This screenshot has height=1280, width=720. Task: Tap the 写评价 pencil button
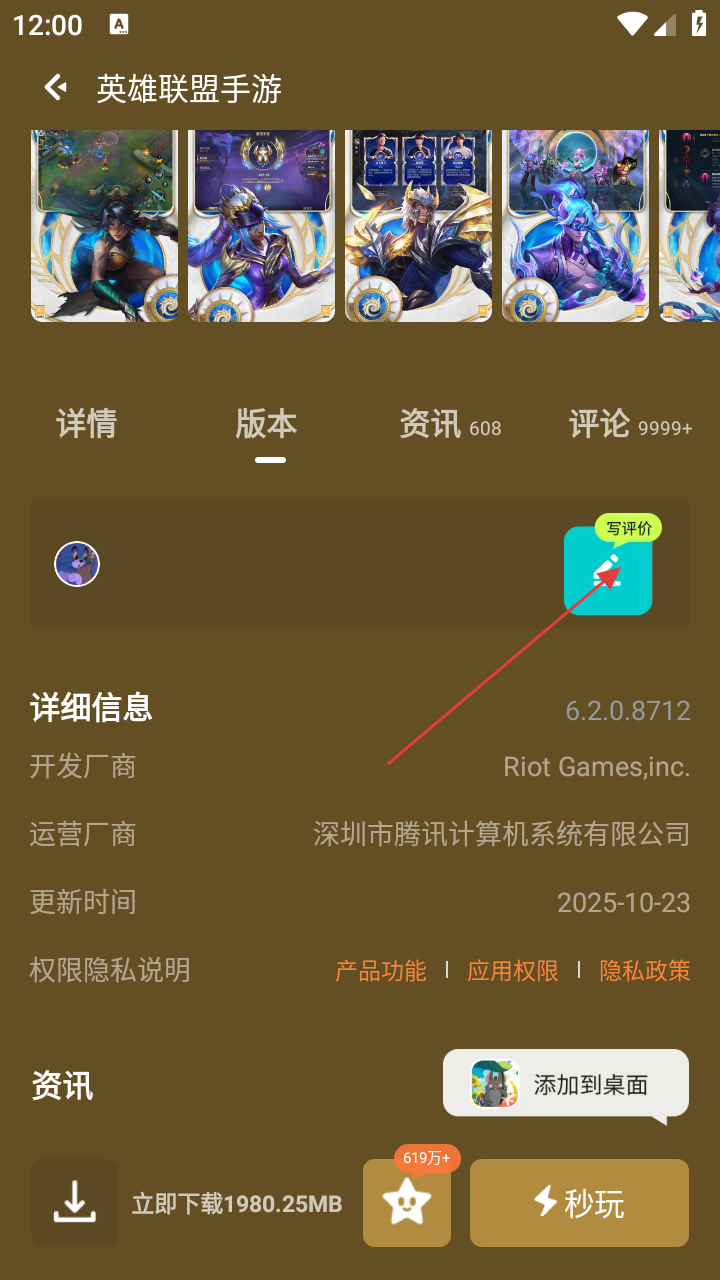point(608,570)
